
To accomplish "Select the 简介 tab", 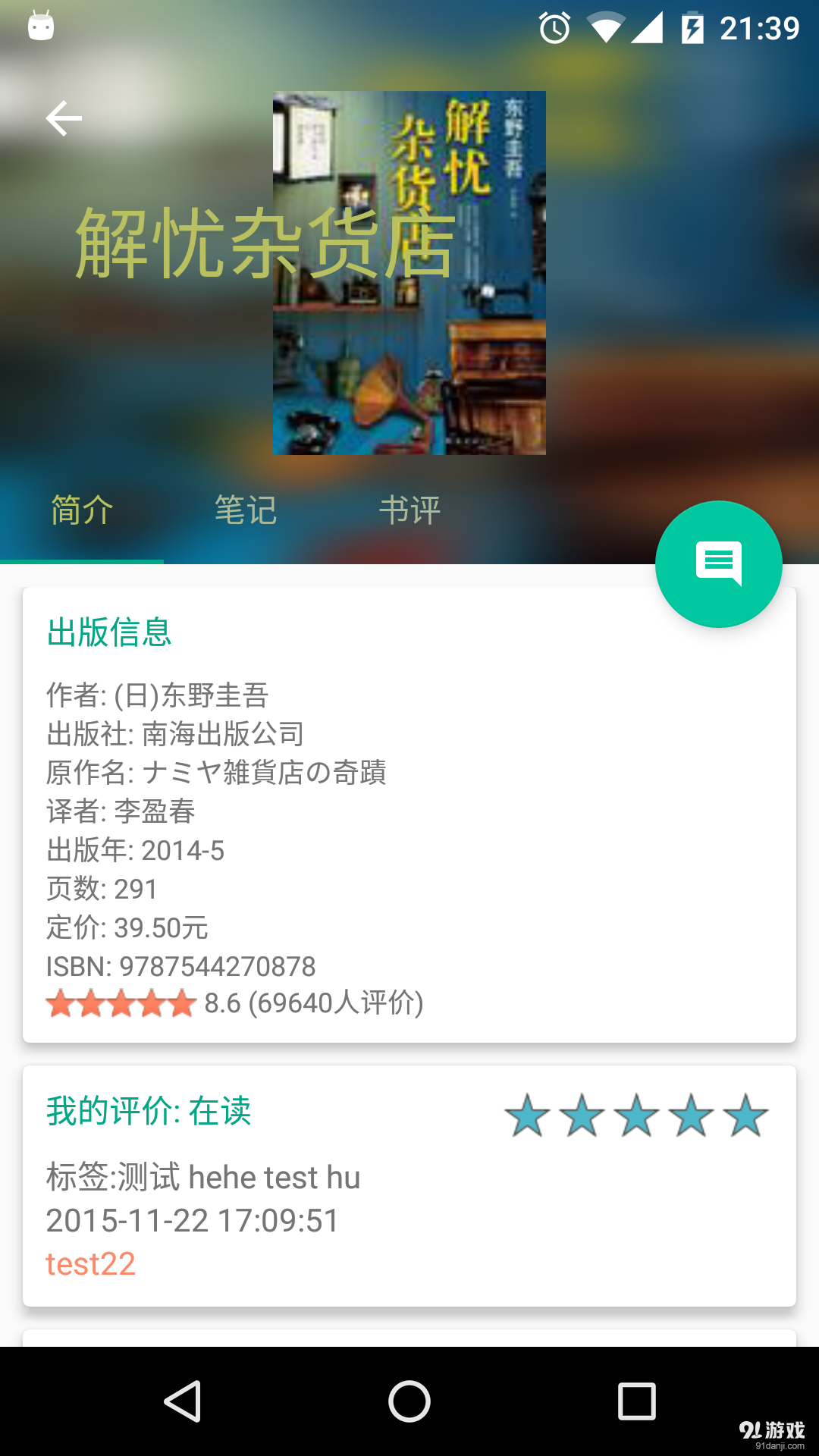I will coord(80,510).
